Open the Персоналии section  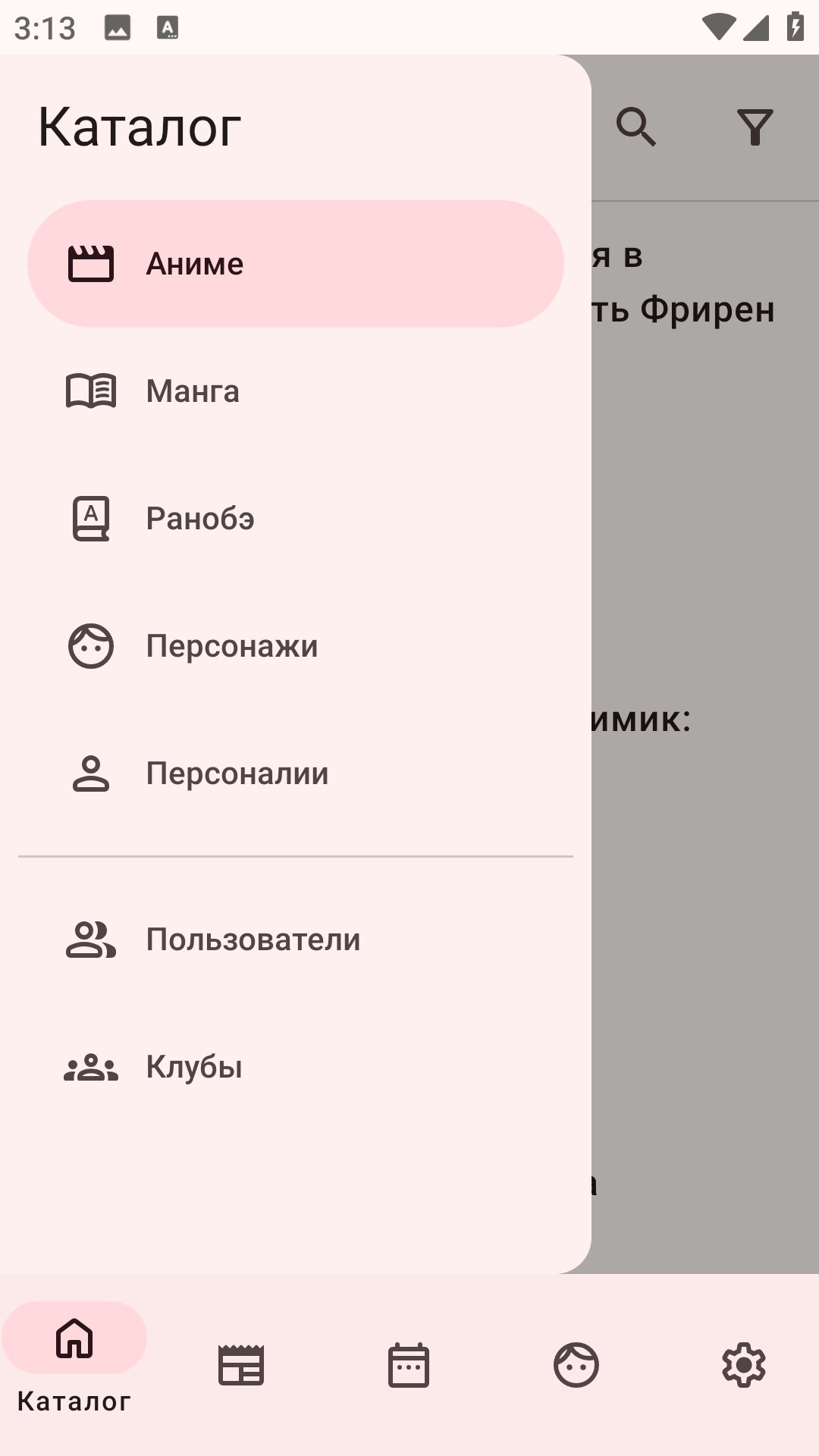click(296, 773)
